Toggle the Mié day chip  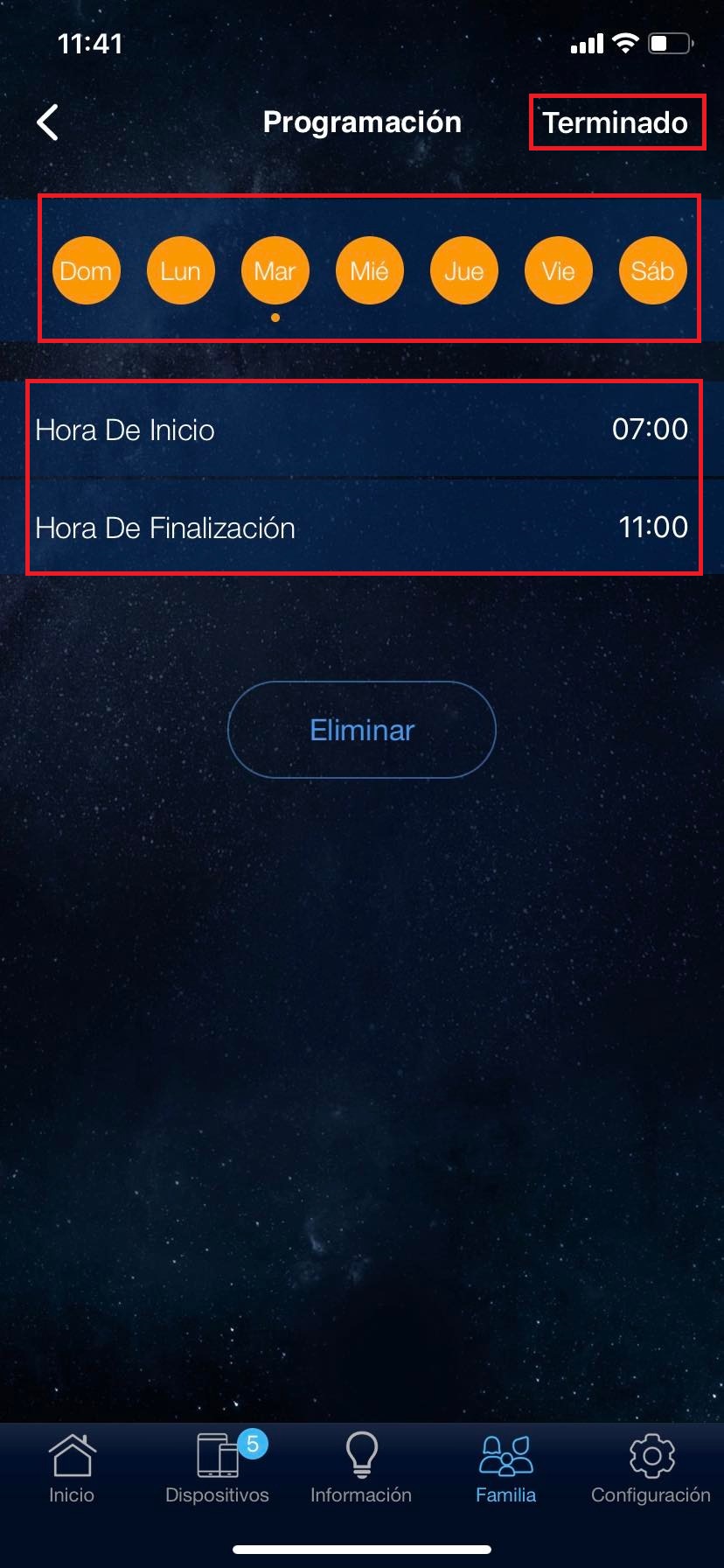tap(369, 271)
